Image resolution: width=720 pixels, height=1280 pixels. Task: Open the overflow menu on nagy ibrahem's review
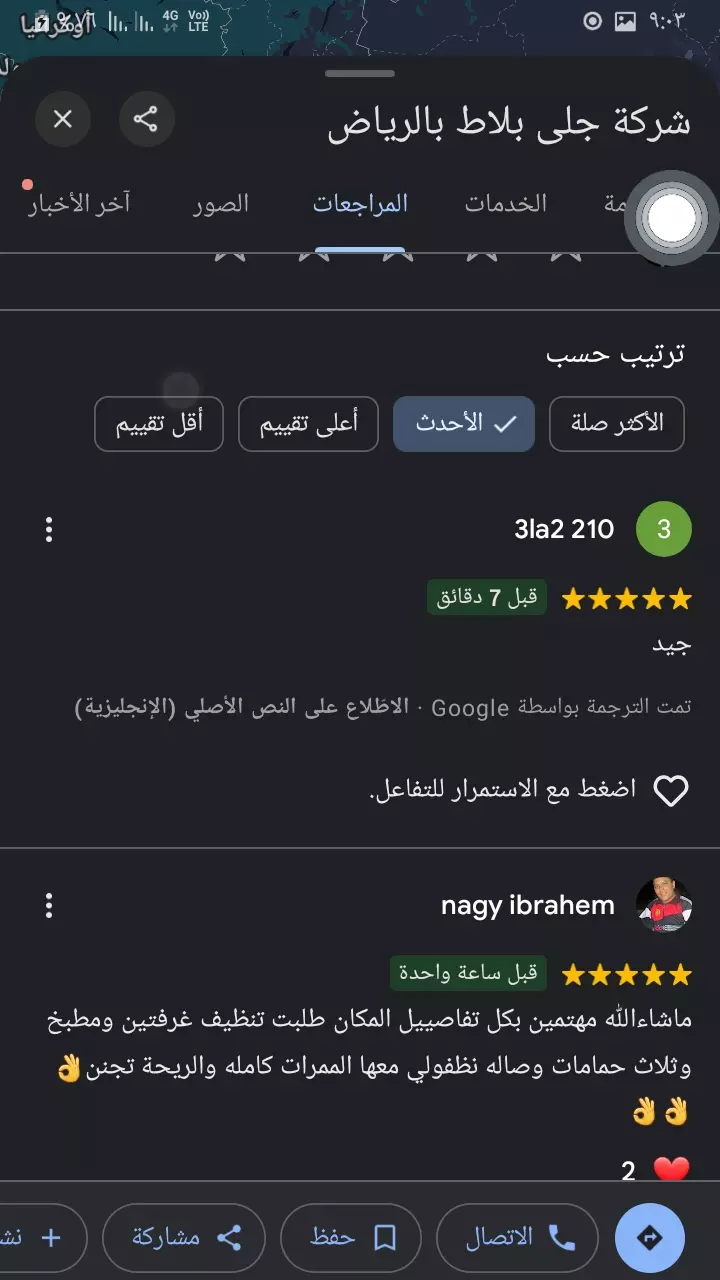(49, 904)
